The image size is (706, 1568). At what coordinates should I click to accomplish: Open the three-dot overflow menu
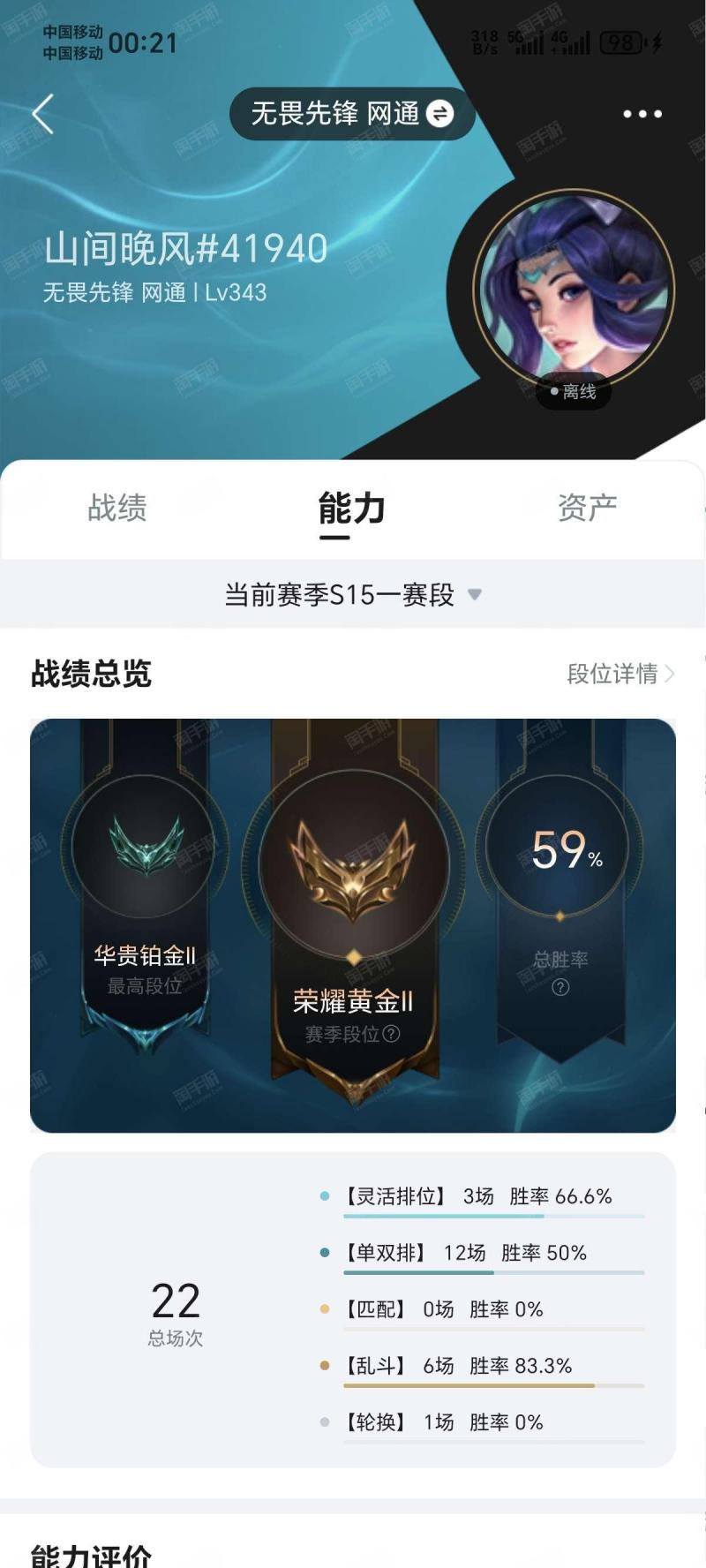point(642,114)
